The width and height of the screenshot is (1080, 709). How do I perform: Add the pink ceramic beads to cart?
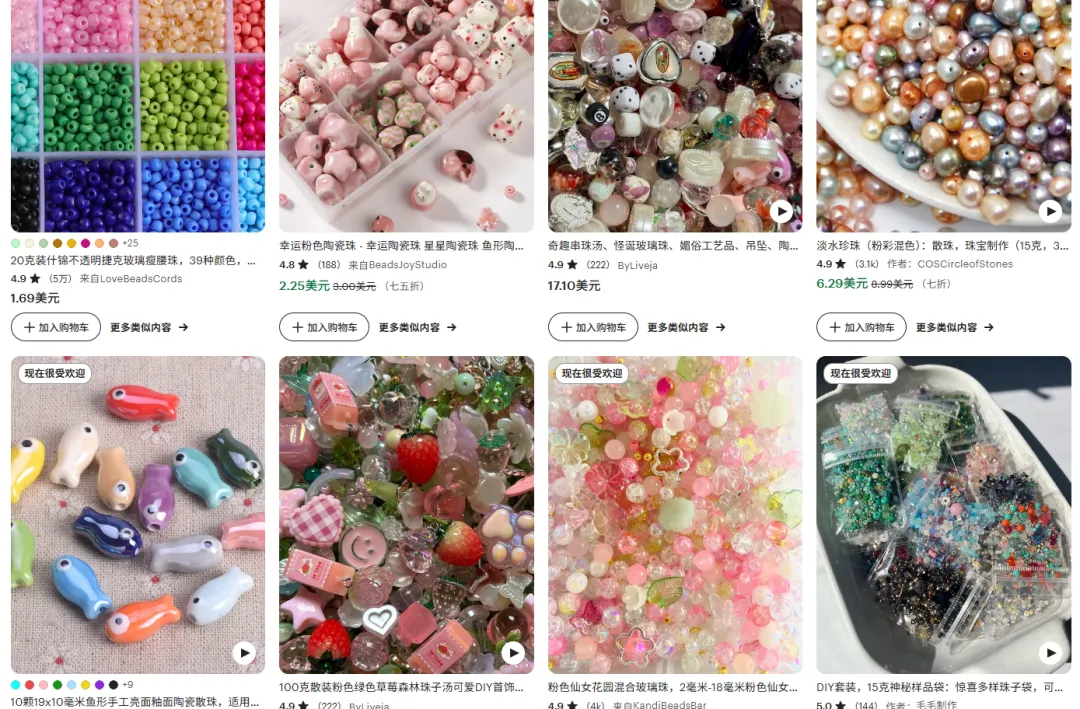coord(324,327)
